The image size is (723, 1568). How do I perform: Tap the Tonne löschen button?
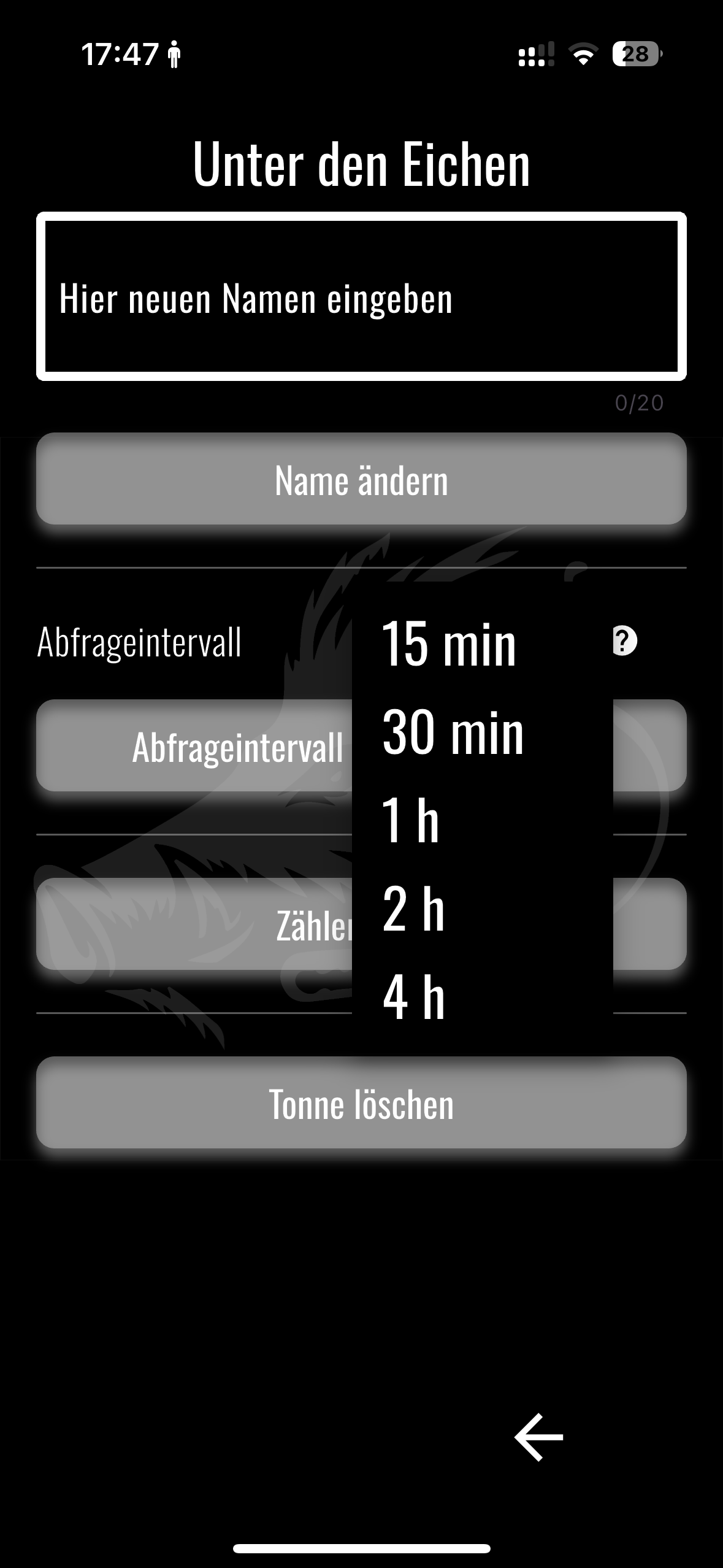point(361,1104)
